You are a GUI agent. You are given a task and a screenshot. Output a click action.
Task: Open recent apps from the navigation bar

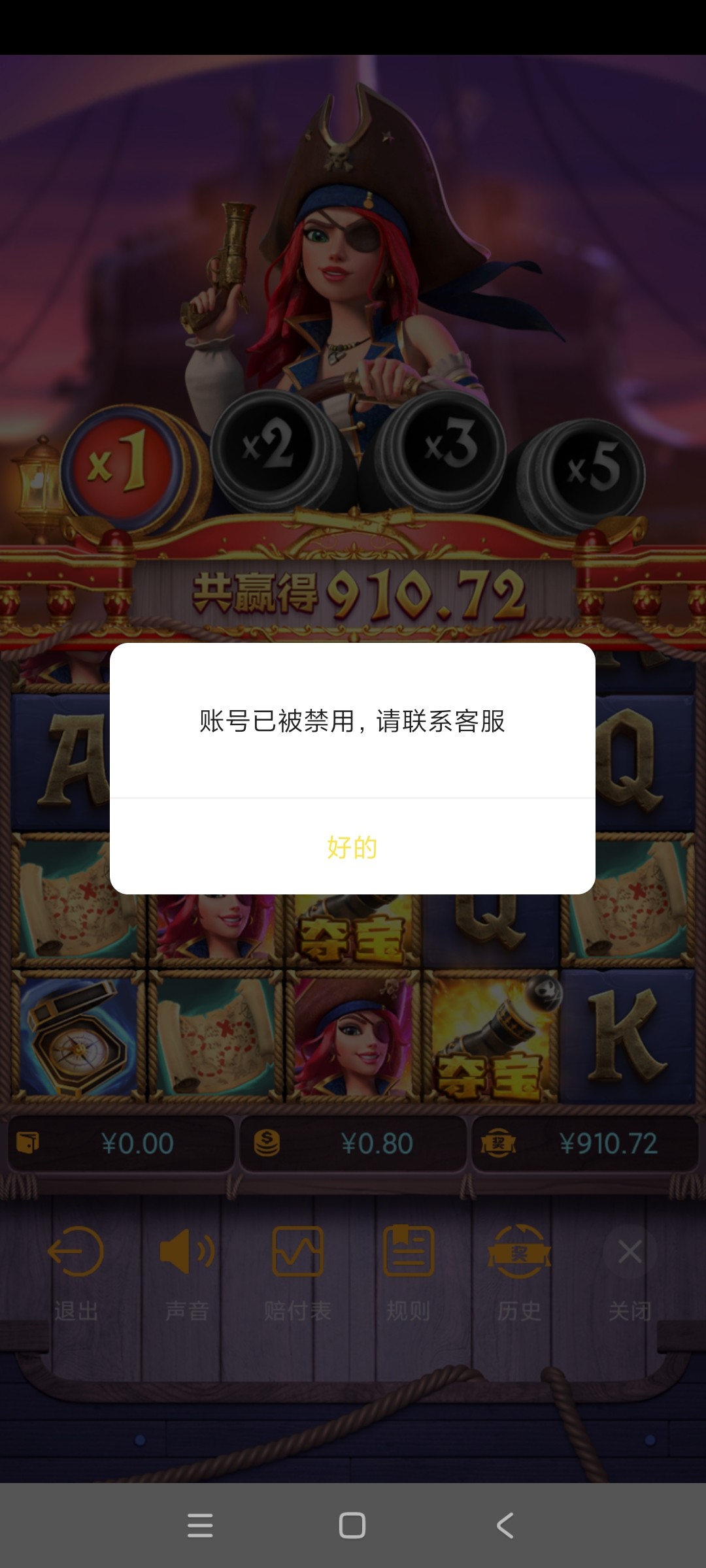click(x=200, y=1526)
